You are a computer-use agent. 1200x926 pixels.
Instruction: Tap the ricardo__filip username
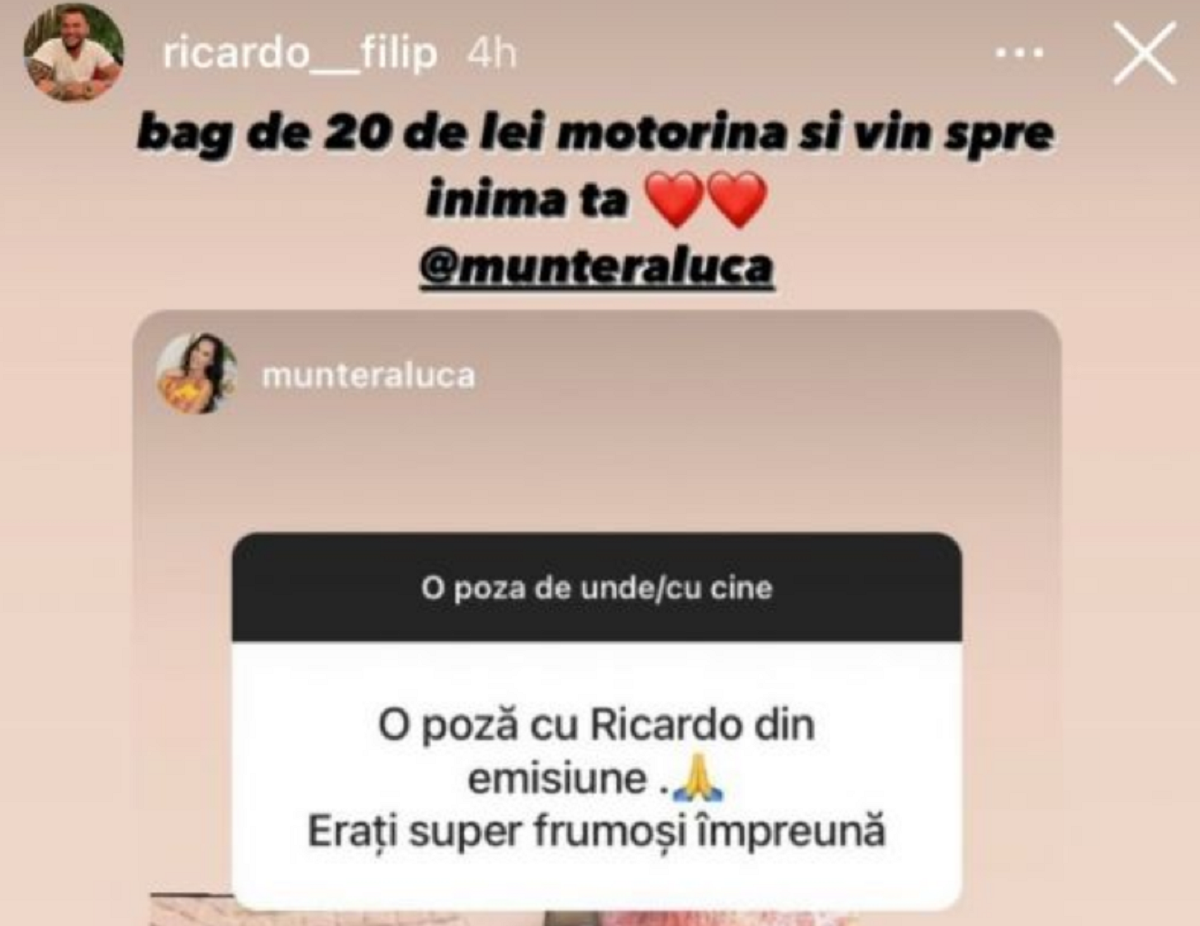click(x=299, y=53)
